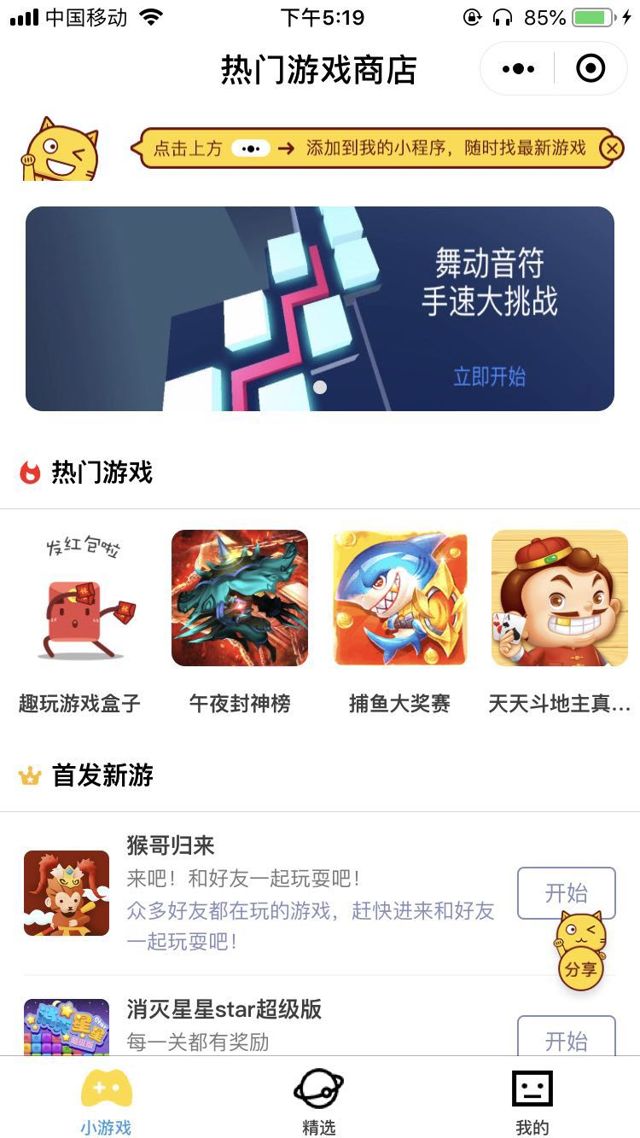Tap 立即开始 on the banner
The image size is (640, 1138).
pos(489,377)
